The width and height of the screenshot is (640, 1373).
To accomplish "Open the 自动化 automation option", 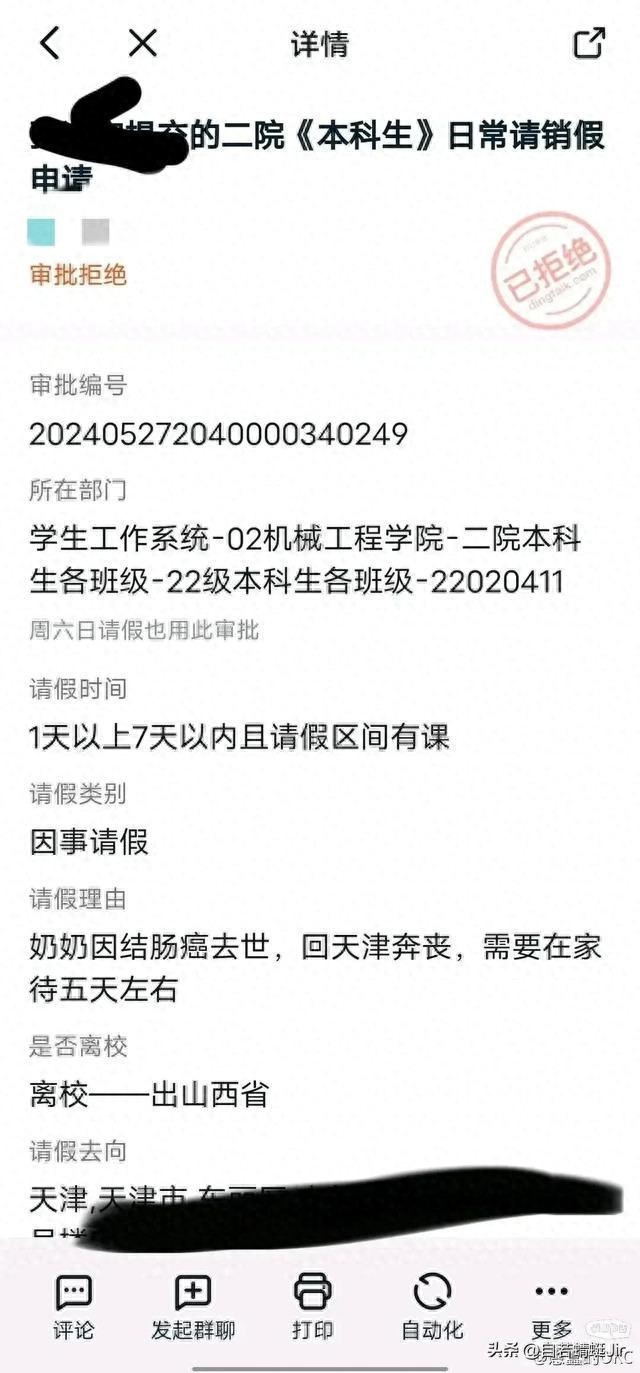I will [432, 1306].
